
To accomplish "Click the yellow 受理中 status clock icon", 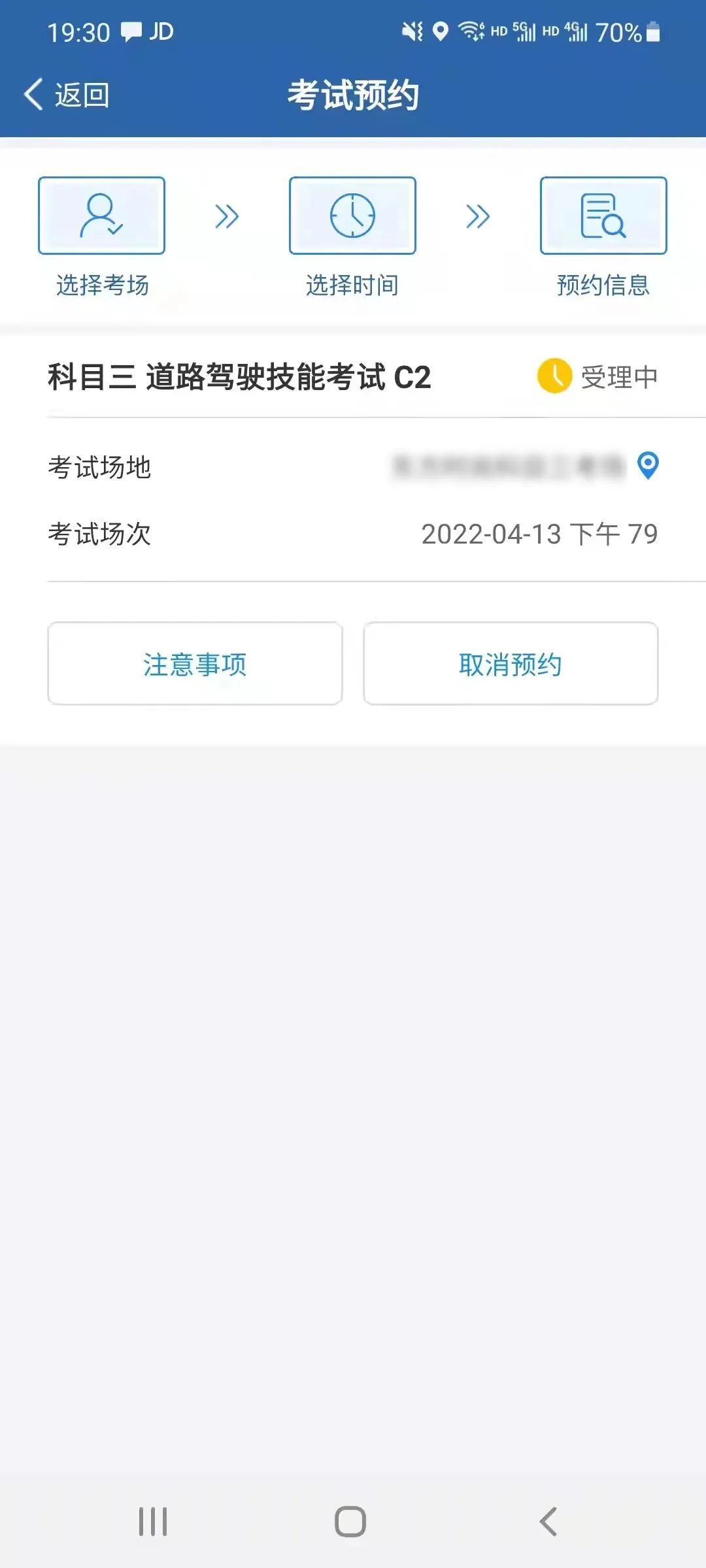I will [x=553, y=376].
